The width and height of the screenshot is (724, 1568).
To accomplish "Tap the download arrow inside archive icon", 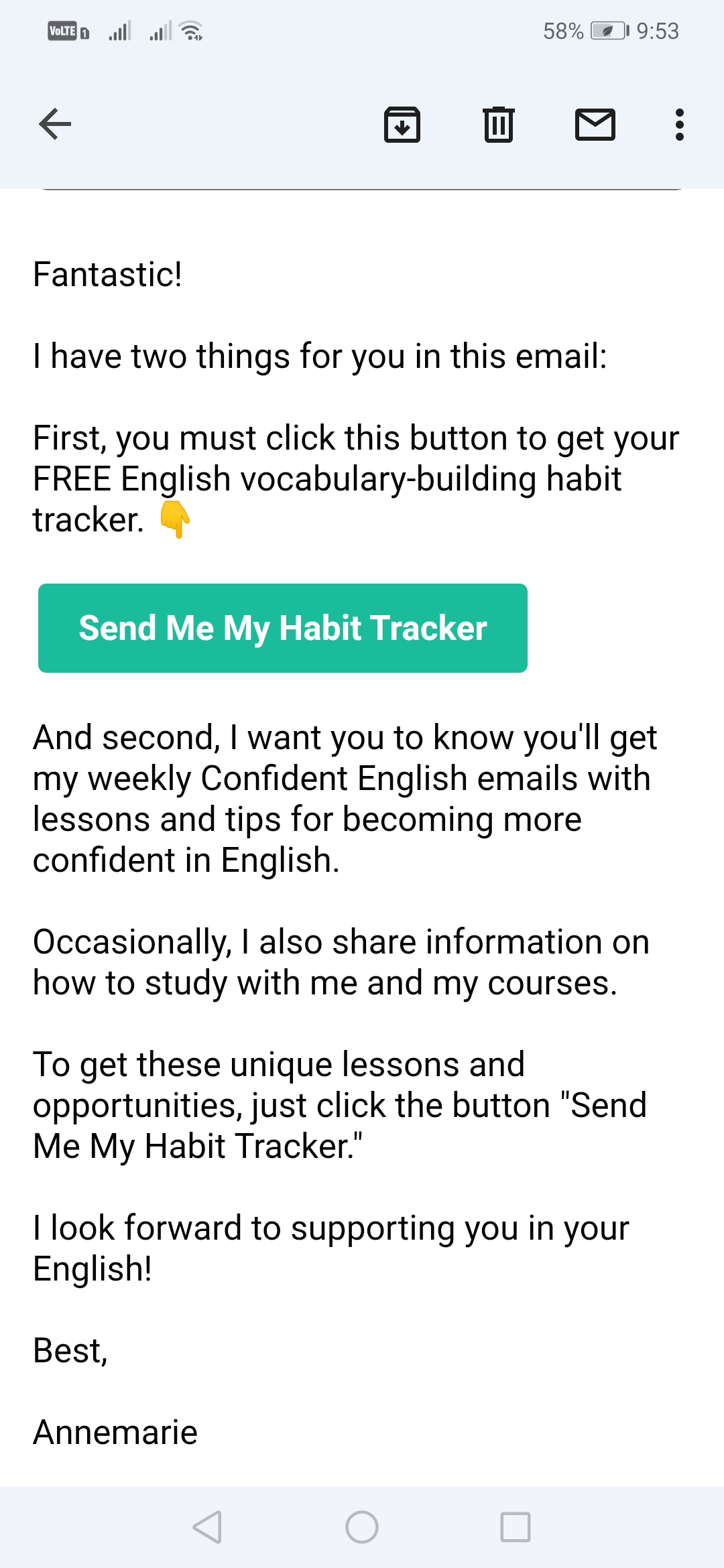I will coord(402,127).
